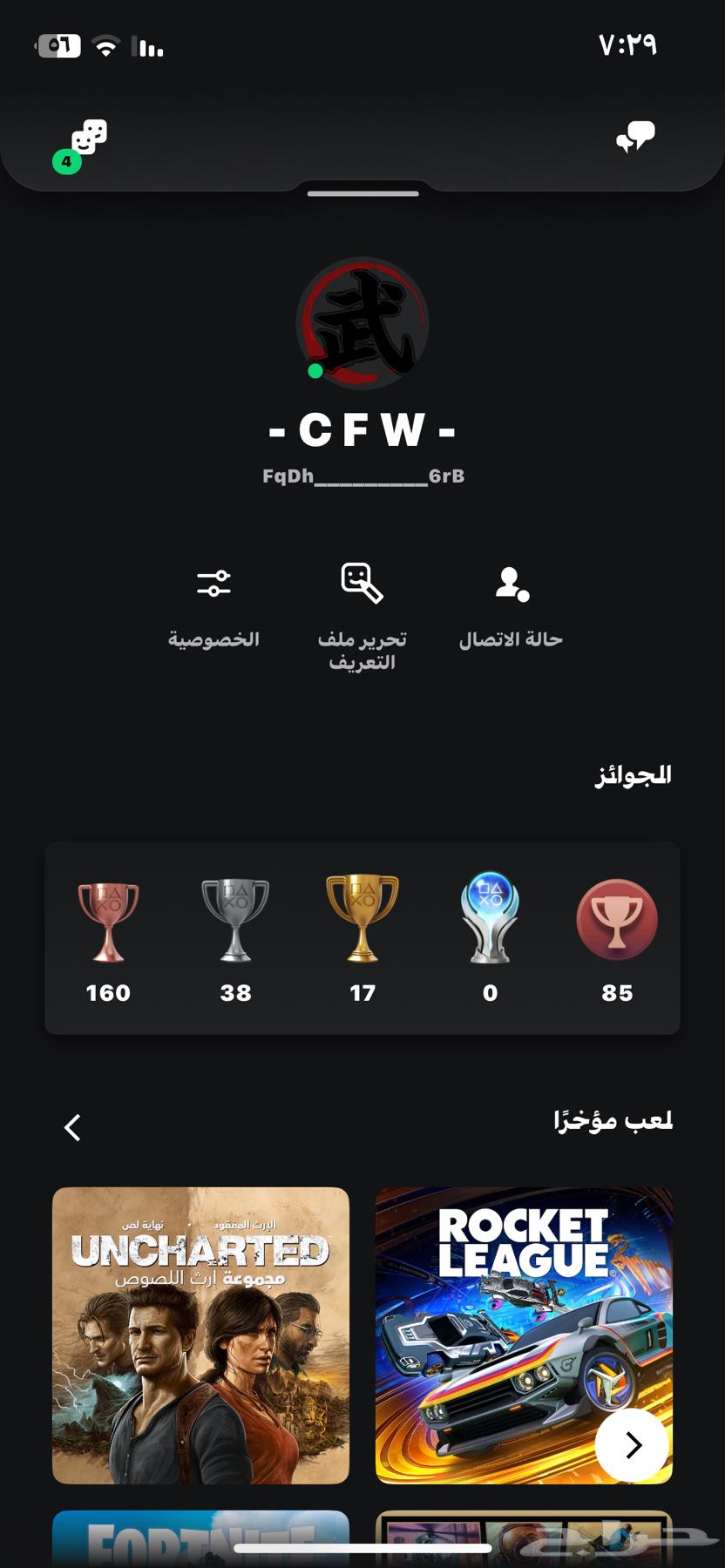Expand the recently played section chevron
Image resolution: width=725 pixels, height=1568 pixels.
pos(72,1126)
